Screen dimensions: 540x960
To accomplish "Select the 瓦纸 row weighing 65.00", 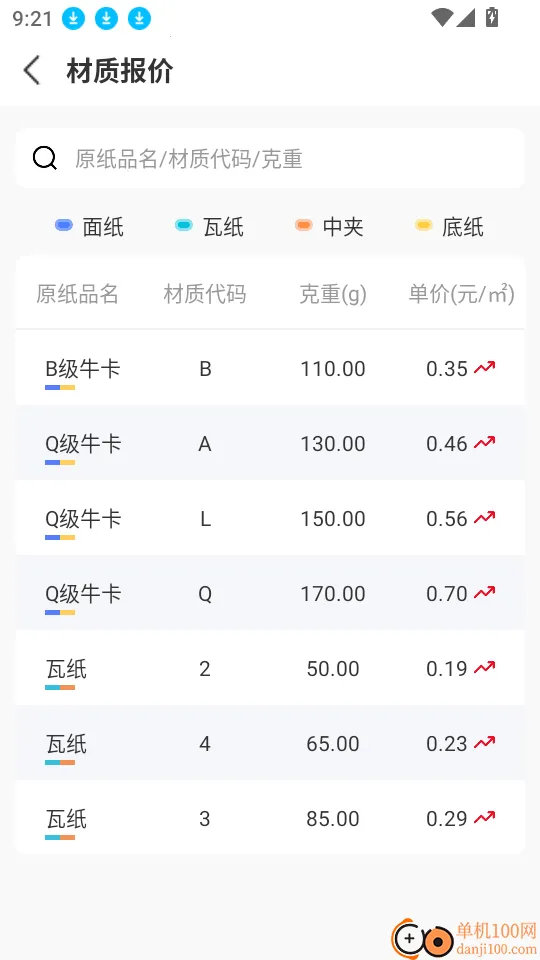I will tap(269, 743).
